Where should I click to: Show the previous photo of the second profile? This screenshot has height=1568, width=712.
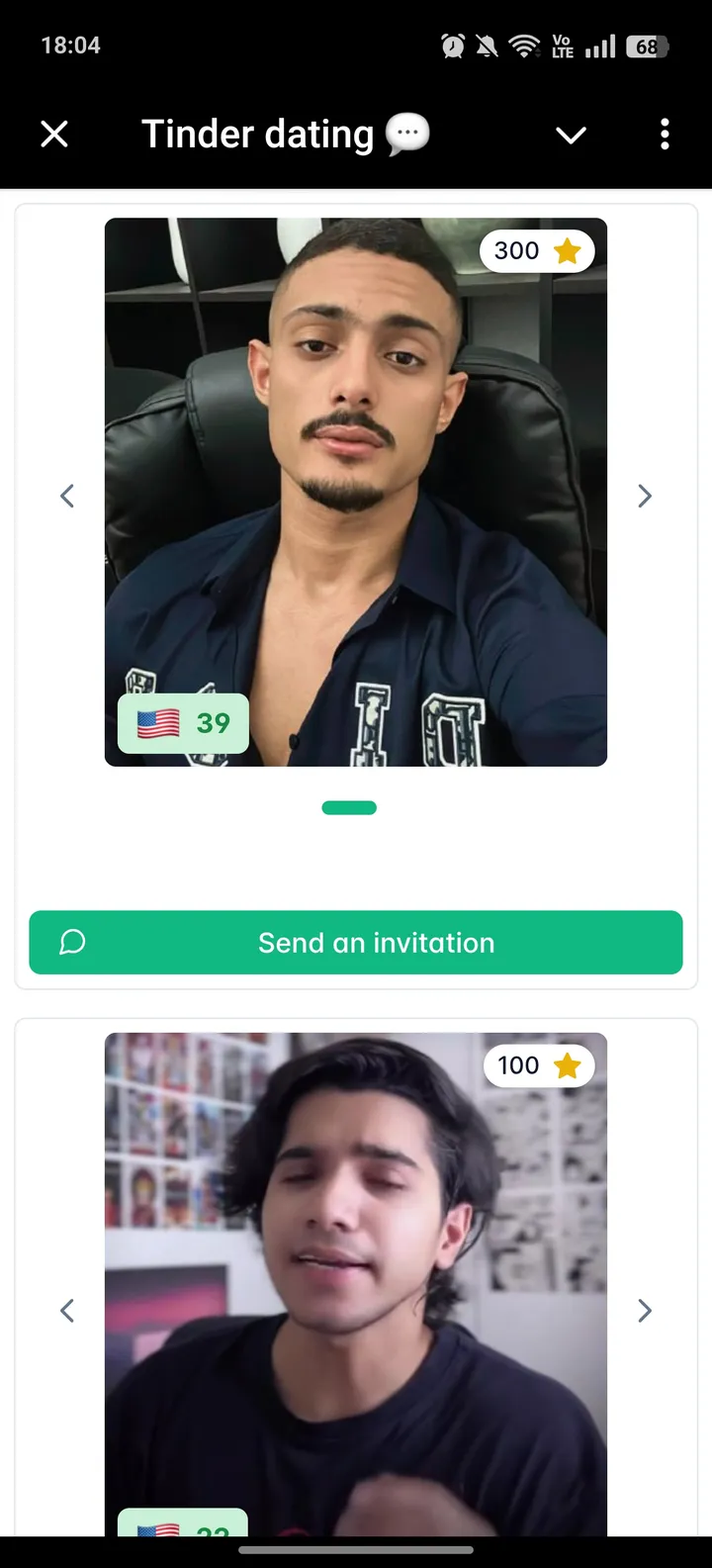pos(66,1310)
